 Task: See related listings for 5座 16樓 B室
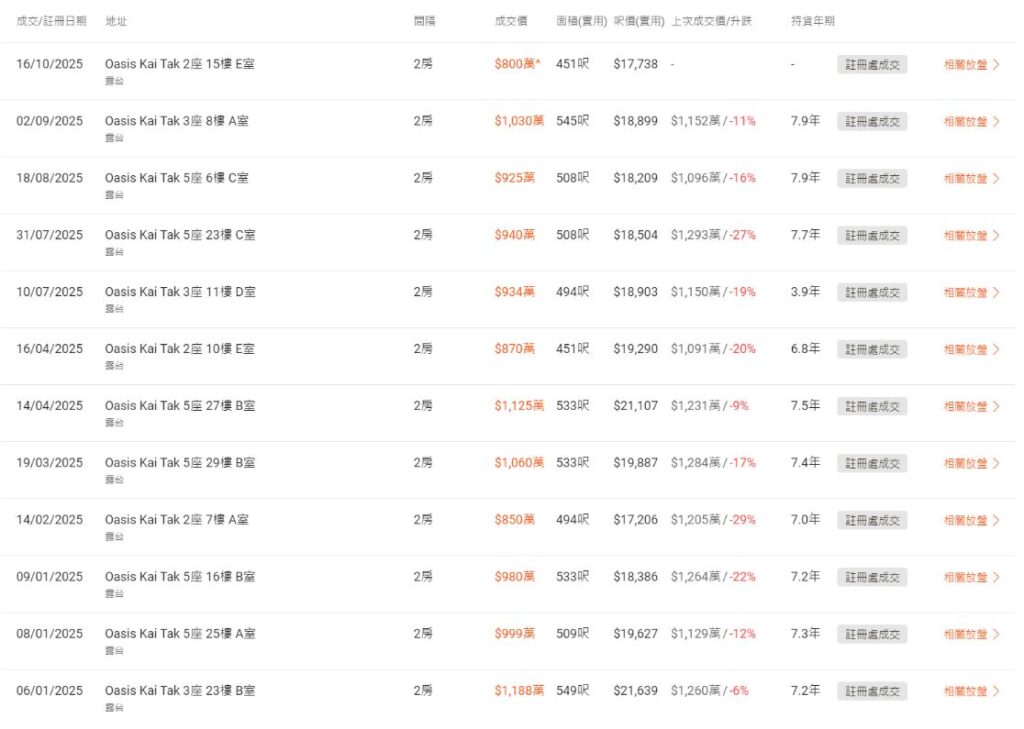tap(970, 578)
